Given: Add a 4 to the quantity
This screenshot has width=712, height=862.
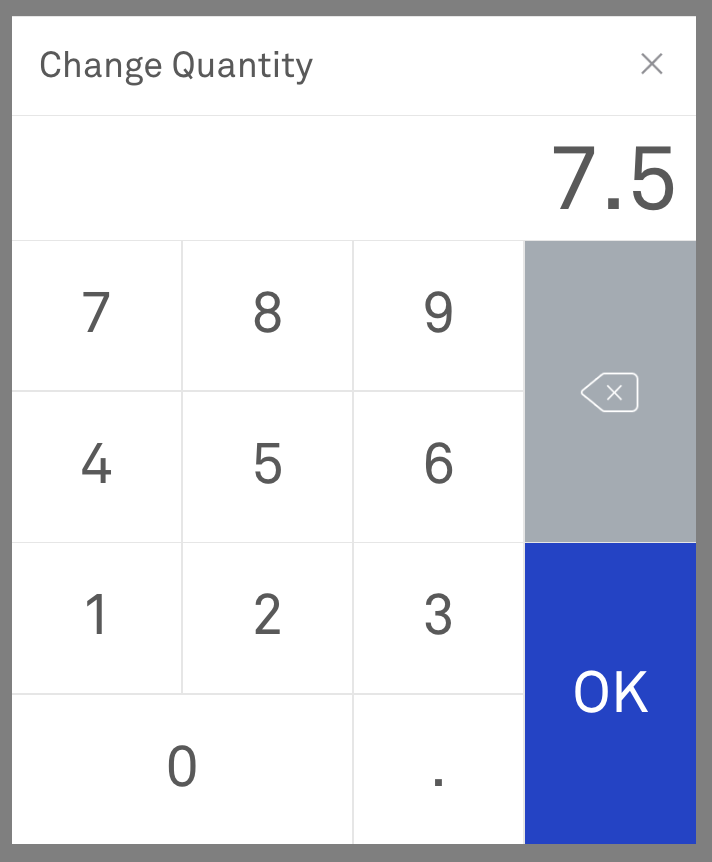Looking at the screenshot, I should click(97, 466).
